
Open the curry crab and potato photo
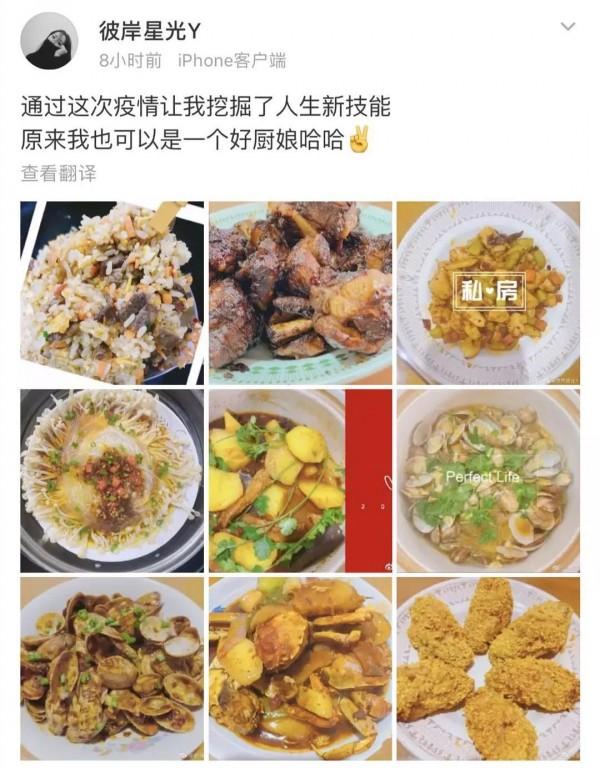click(300, 668)
